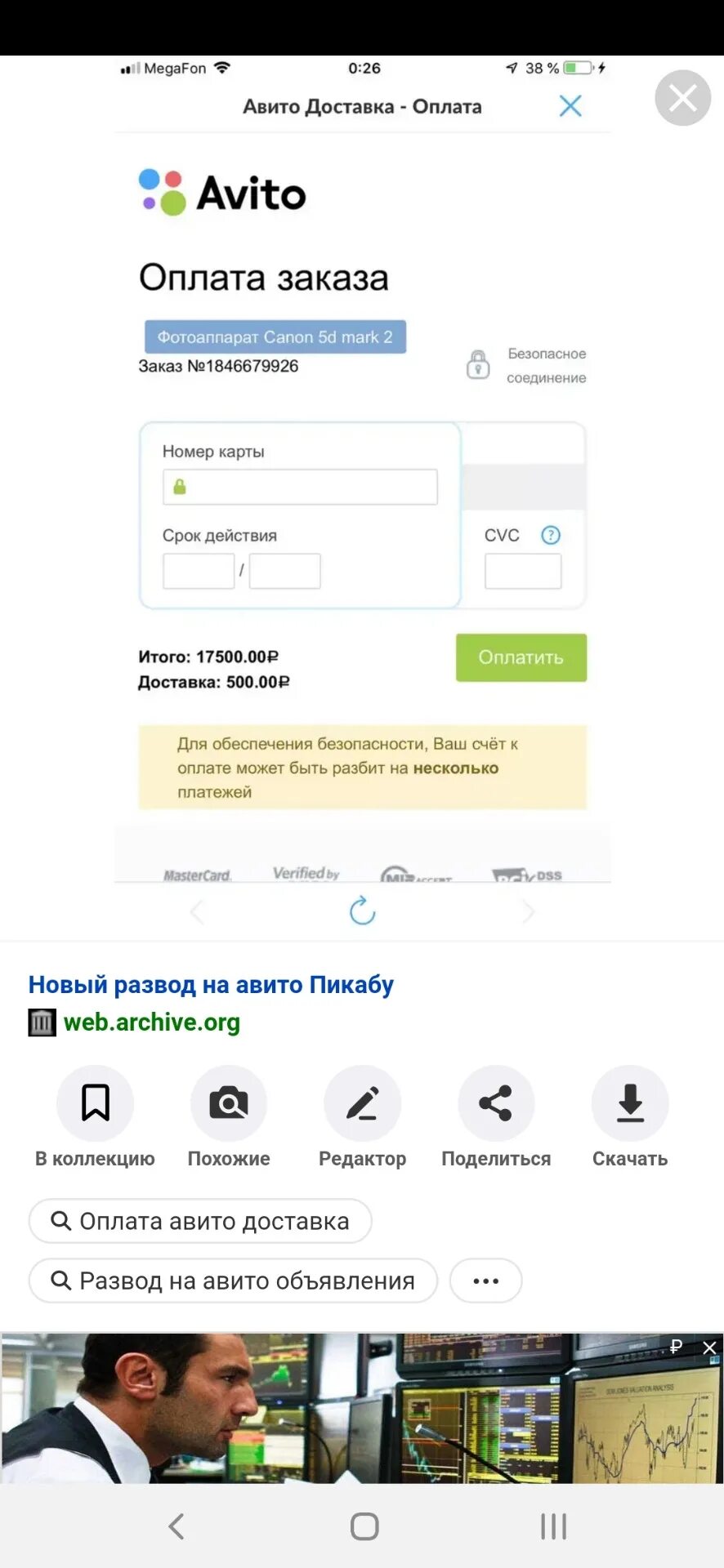Open the recent apps view
The image size is (724, 1568).
coord(553,1526)
